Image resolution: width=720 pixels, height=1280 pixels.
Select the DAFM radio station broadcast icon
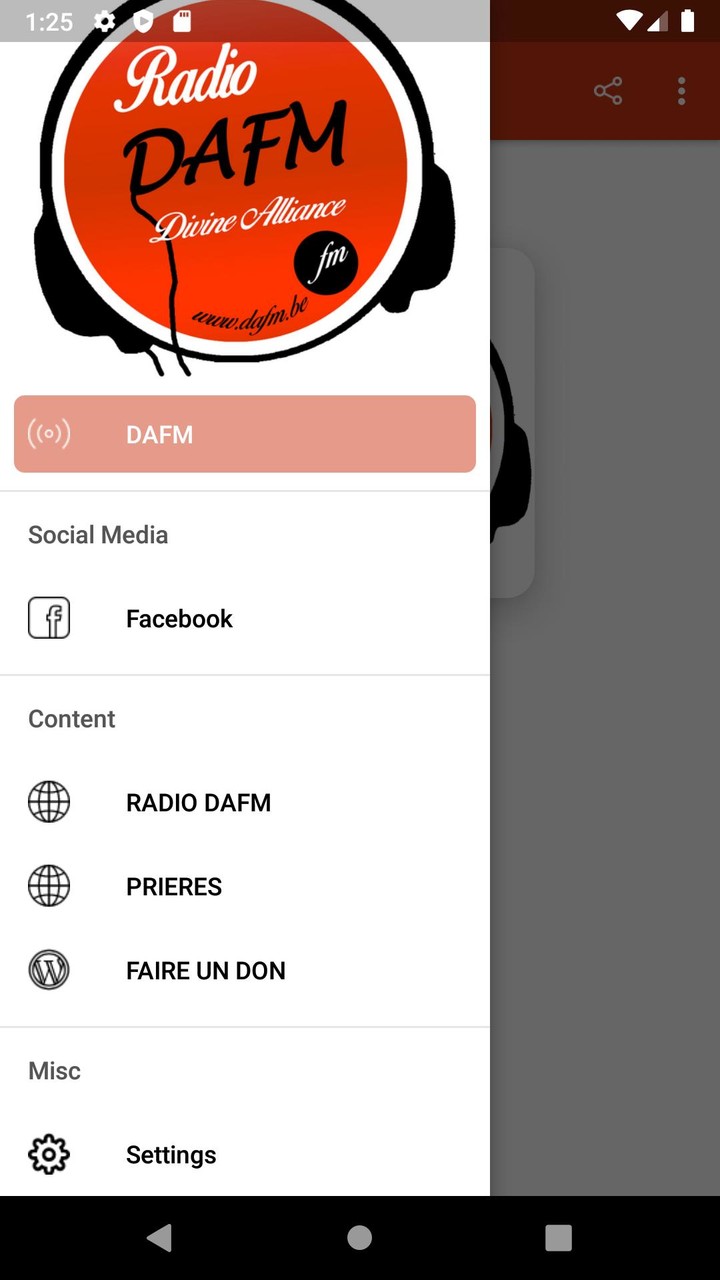pyautogui.click(x=49, y=434)
